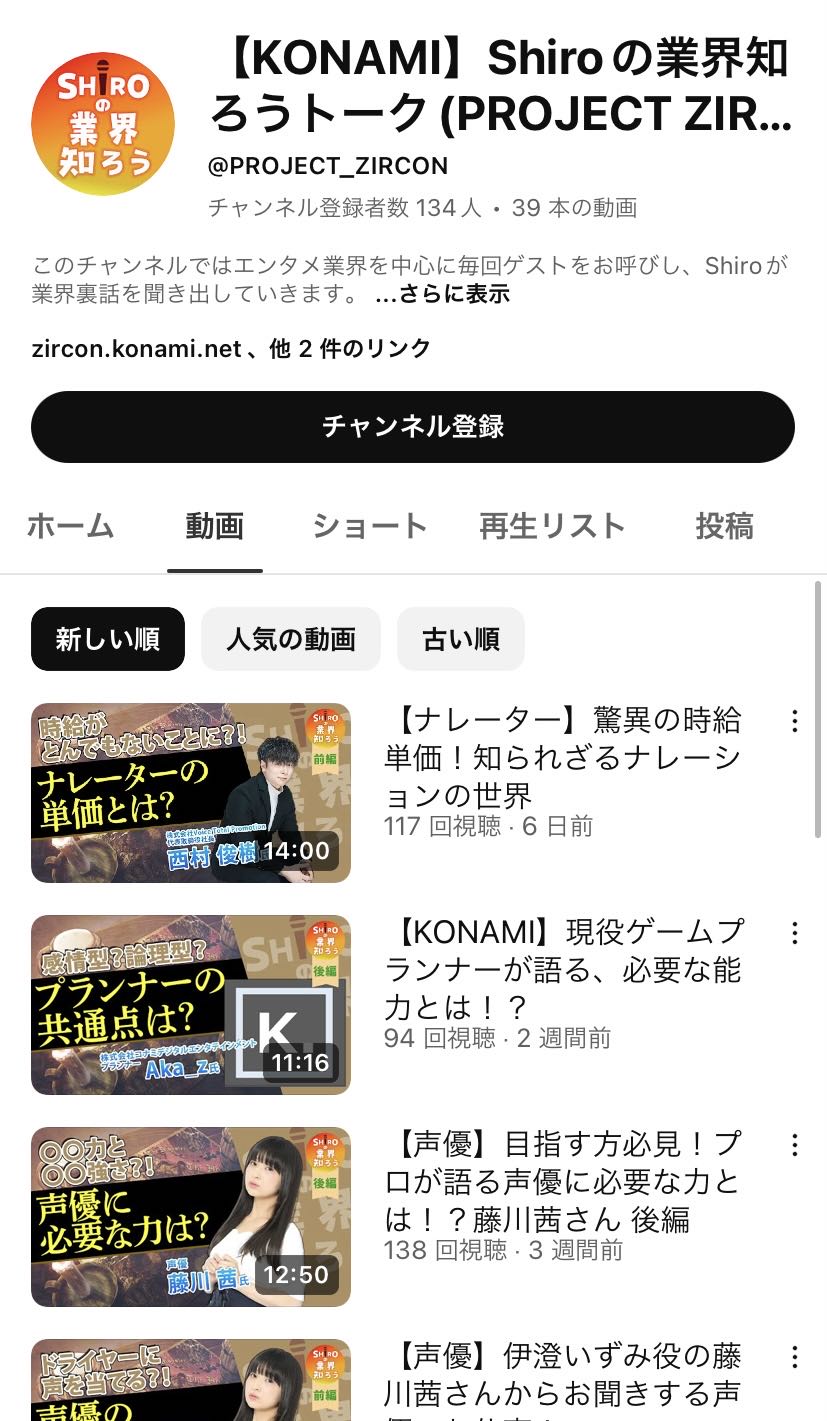The image size is (827, 1421).
Task: Select the 新しい順 filter chip
Action: pyautogui.click(x=108, y=639)
